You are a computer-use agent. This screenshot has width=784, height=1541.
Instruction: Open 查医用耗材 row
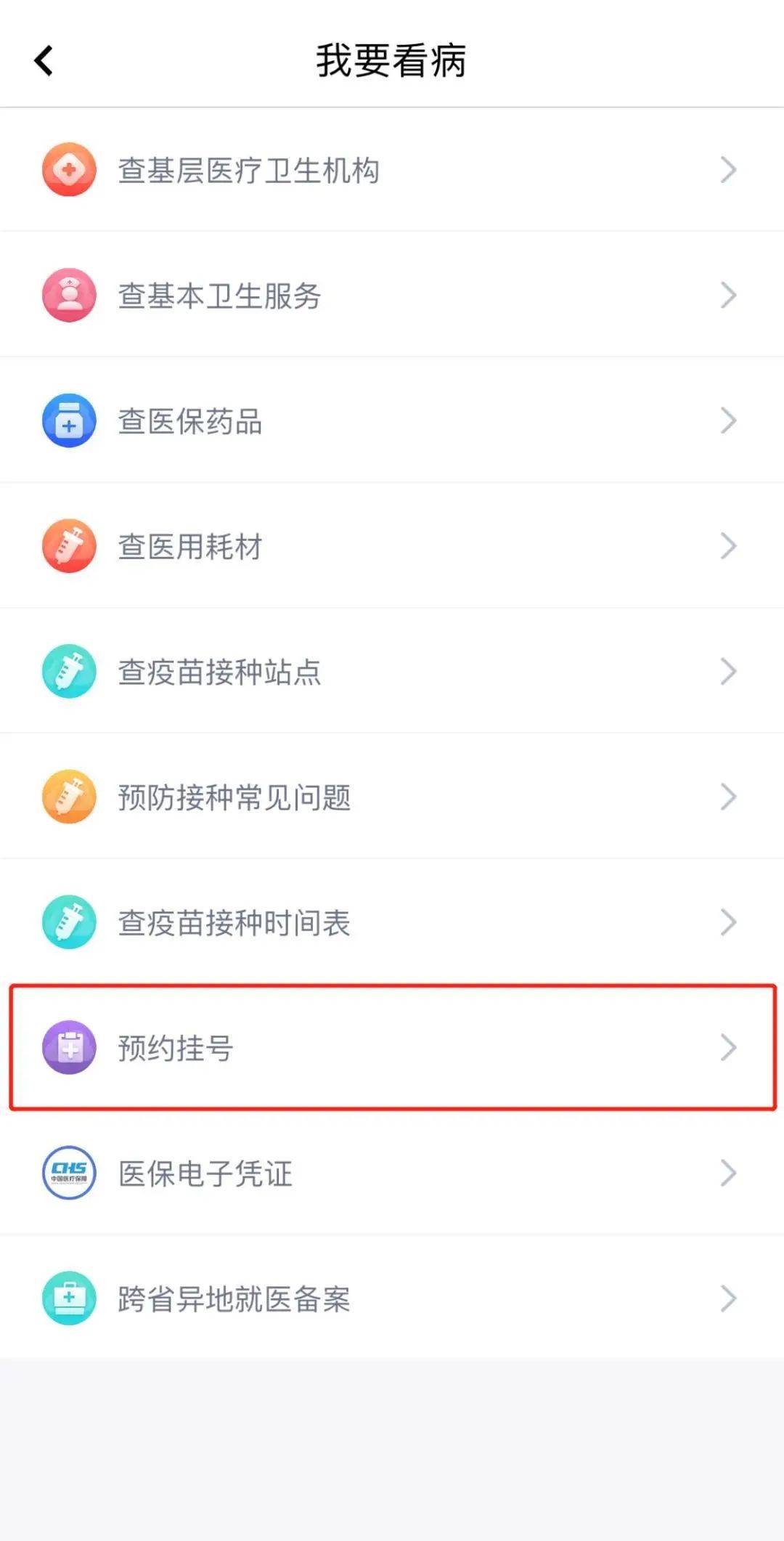[x=392, y=546]
